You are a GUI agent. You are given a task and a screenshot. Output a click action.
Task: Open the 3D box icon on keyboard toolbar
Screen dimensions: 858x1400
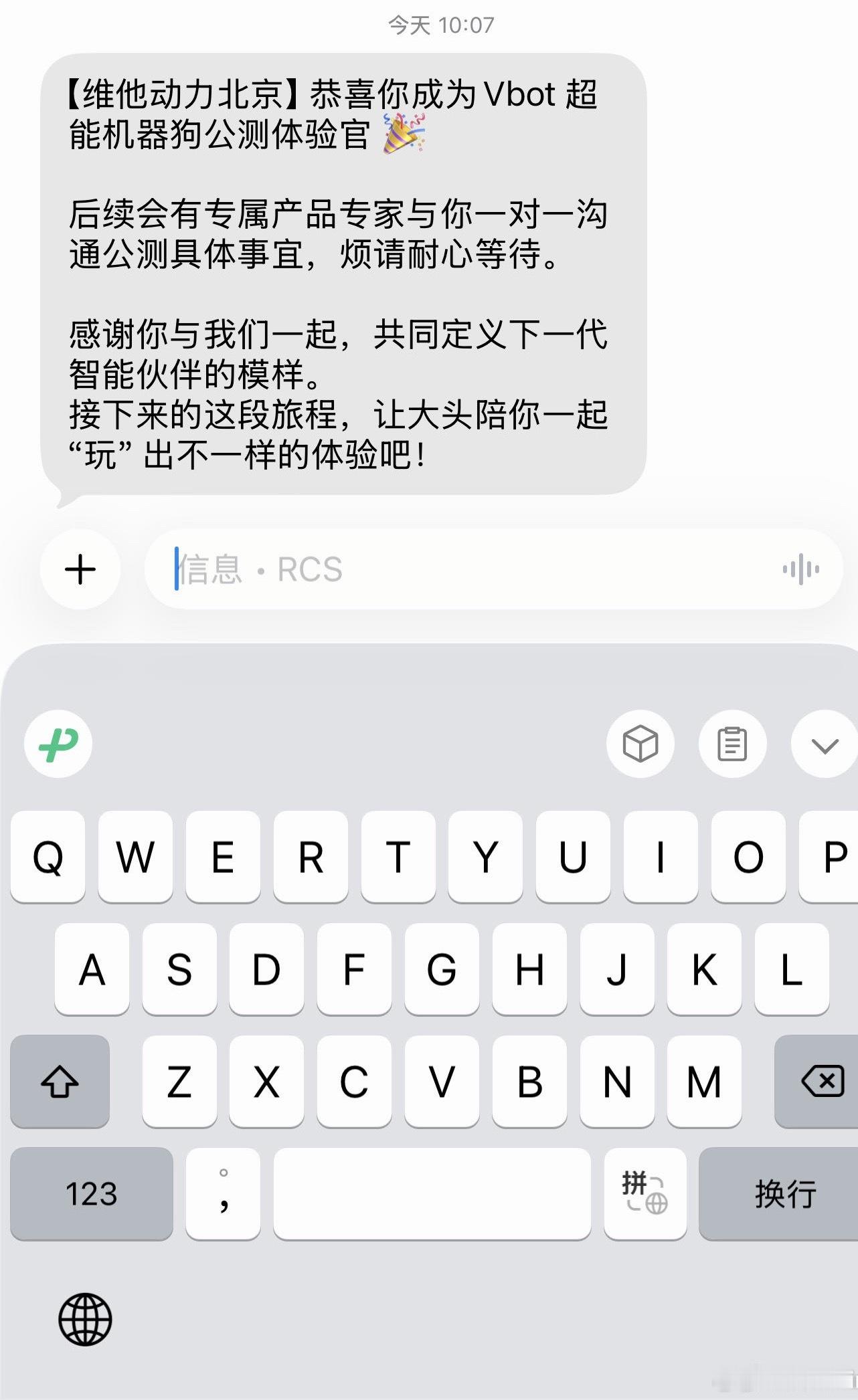click(642, 744)
